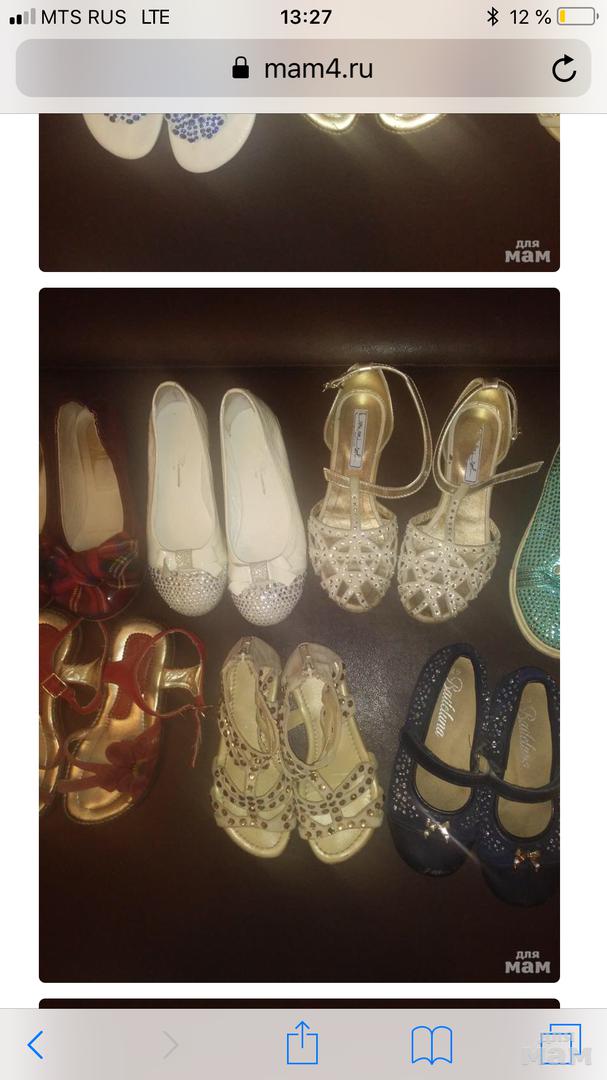Open the photo with blue-beaded white shoes

click(299, 190)
